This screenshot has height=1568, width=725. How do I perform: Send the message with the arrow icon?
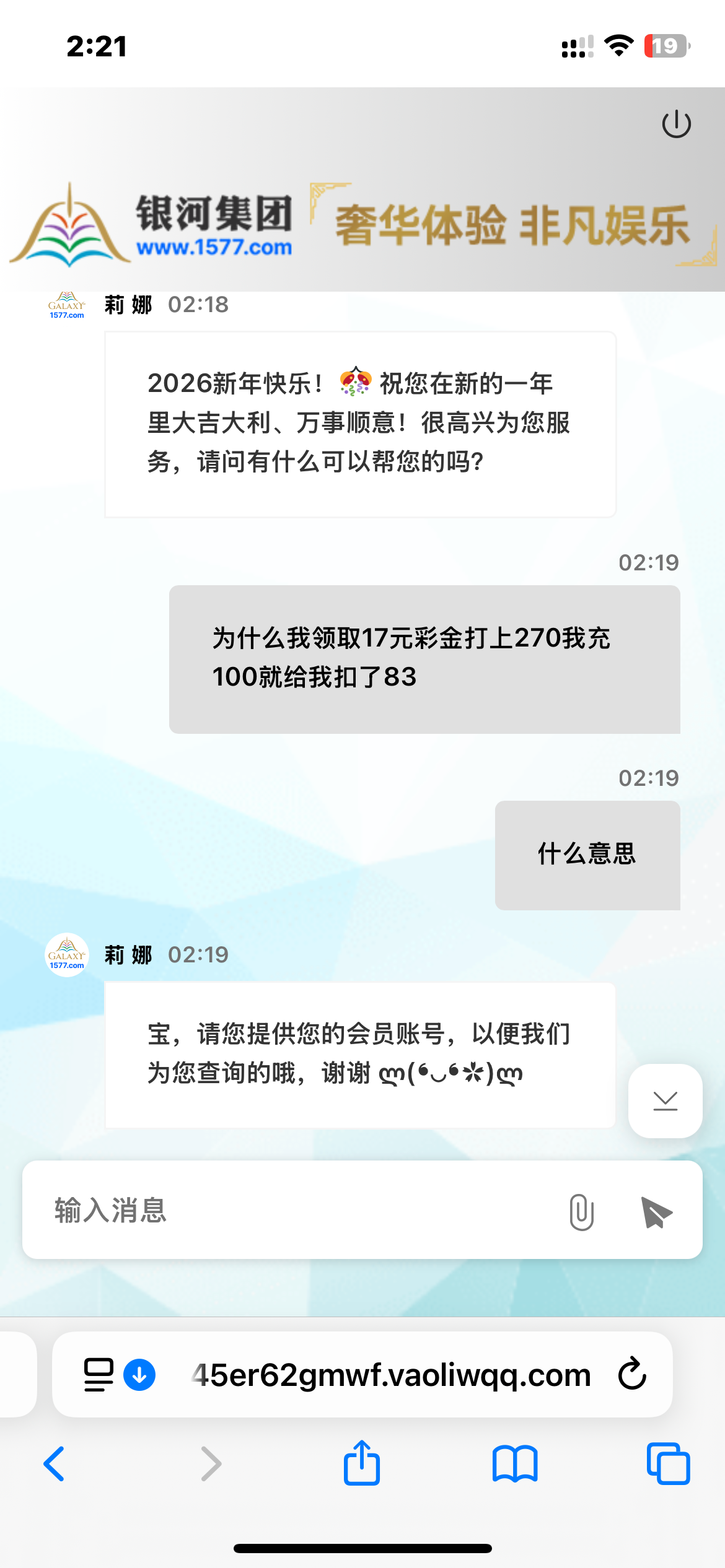click(x=656, y=1211)
